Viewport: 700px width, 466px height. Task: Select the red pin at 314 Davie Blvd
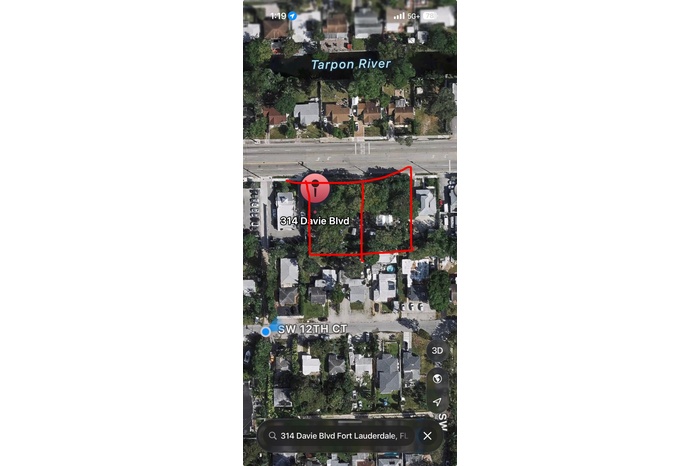tap(315, 188)
